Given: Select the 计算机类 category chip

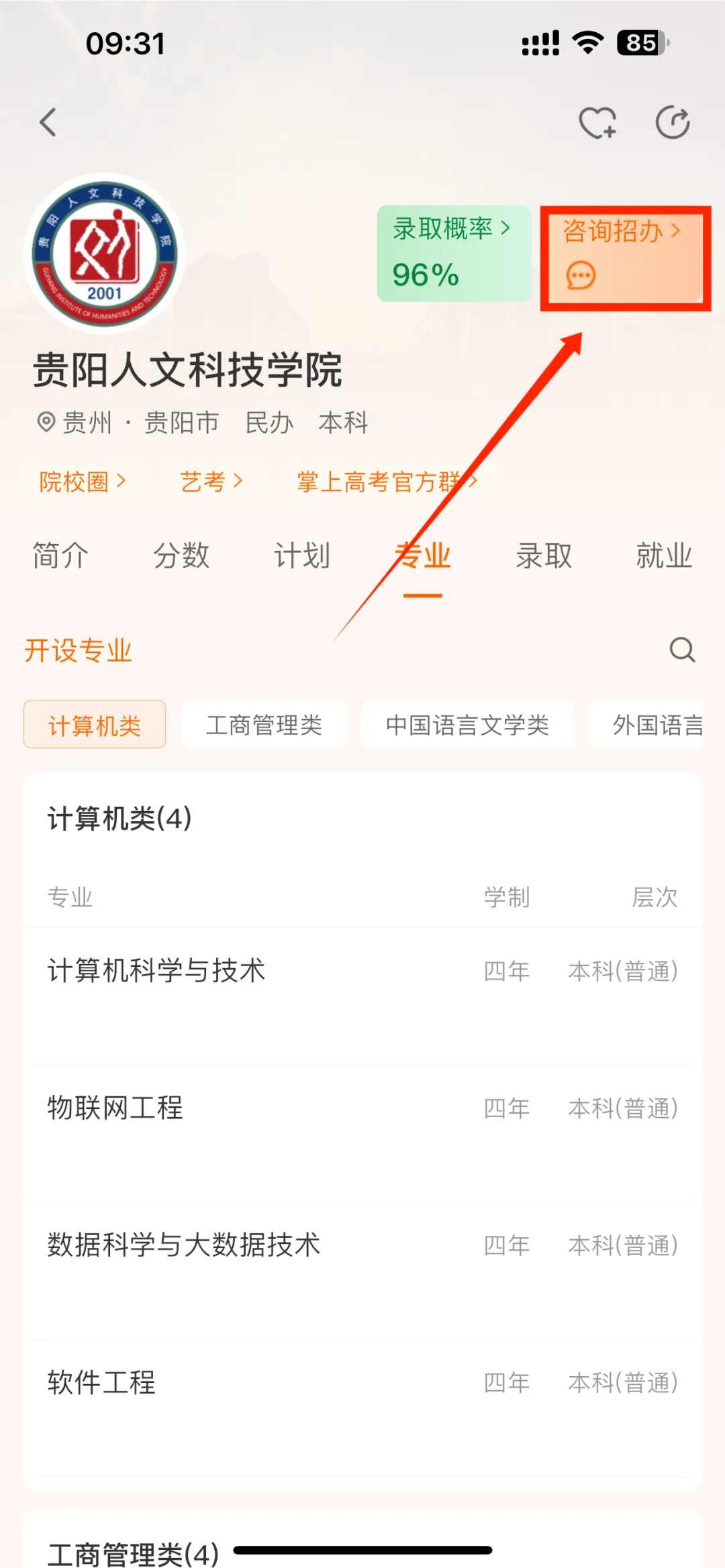Looking at the screenshot, I should (x=94, y=724).
